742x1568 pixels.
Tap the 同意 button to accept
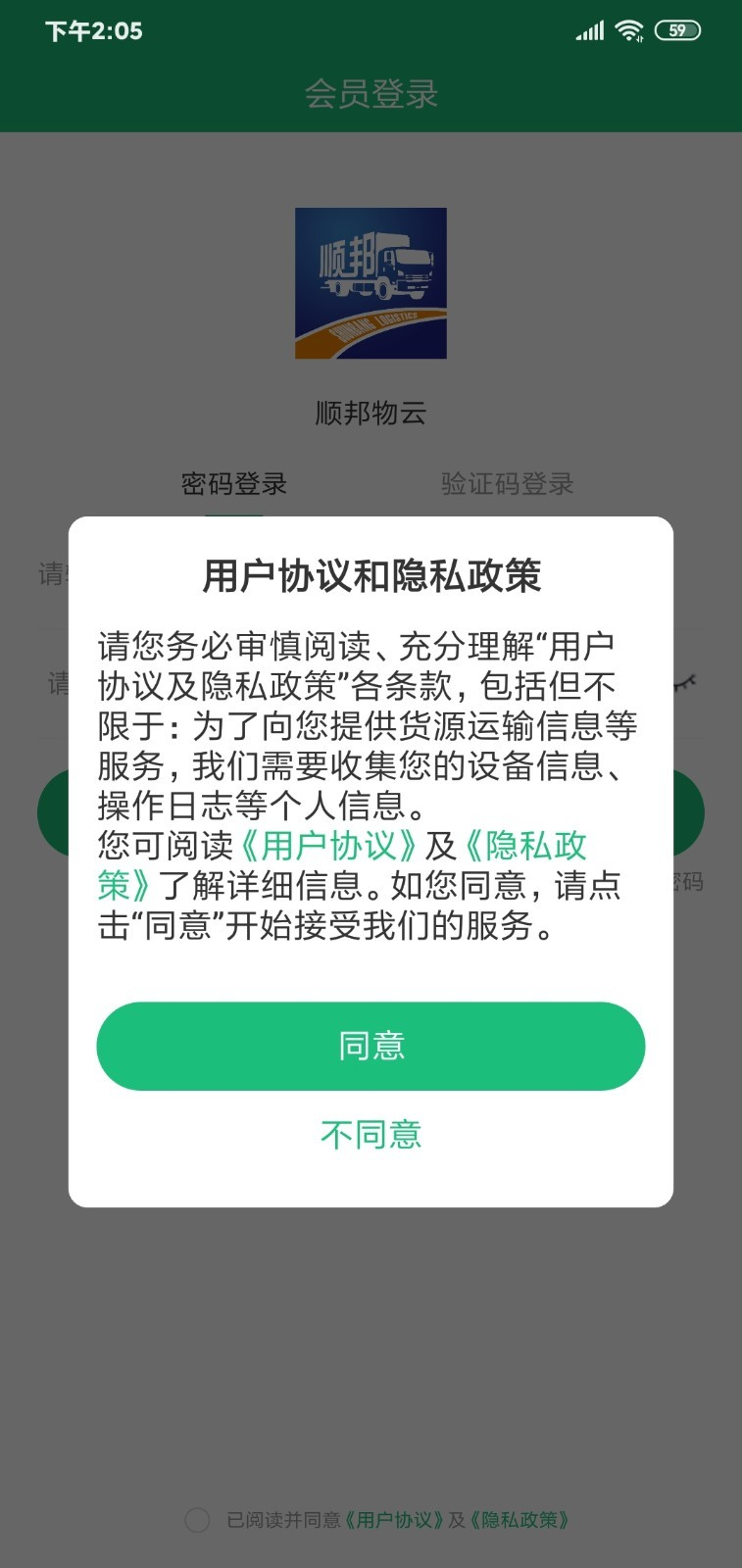371,1046
